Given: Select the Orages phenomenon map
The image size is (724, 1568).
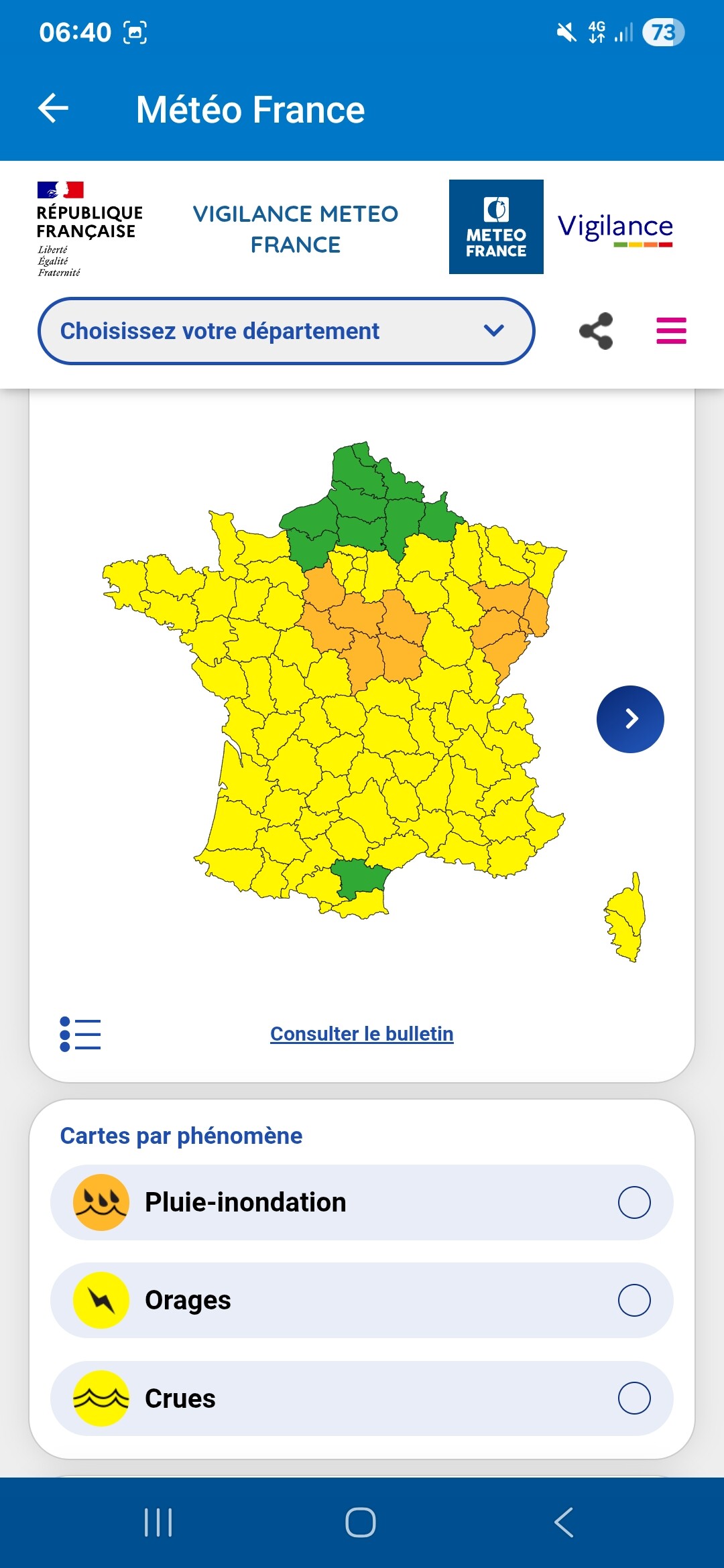Looking at the screenshot, I should tap(362, 1300).
